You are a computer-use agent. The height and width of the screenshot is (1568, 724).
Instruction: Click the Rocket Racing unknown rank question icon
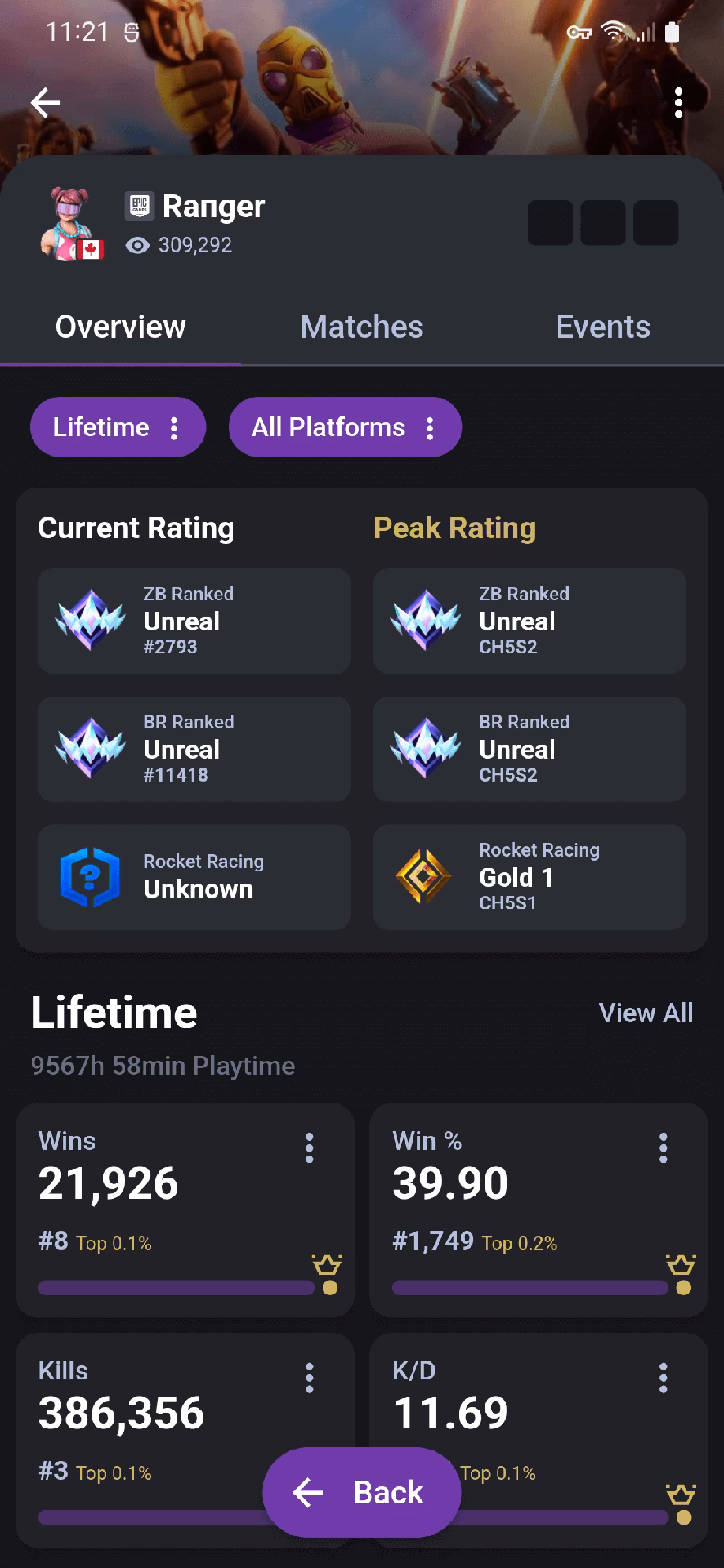coord(90,876)
